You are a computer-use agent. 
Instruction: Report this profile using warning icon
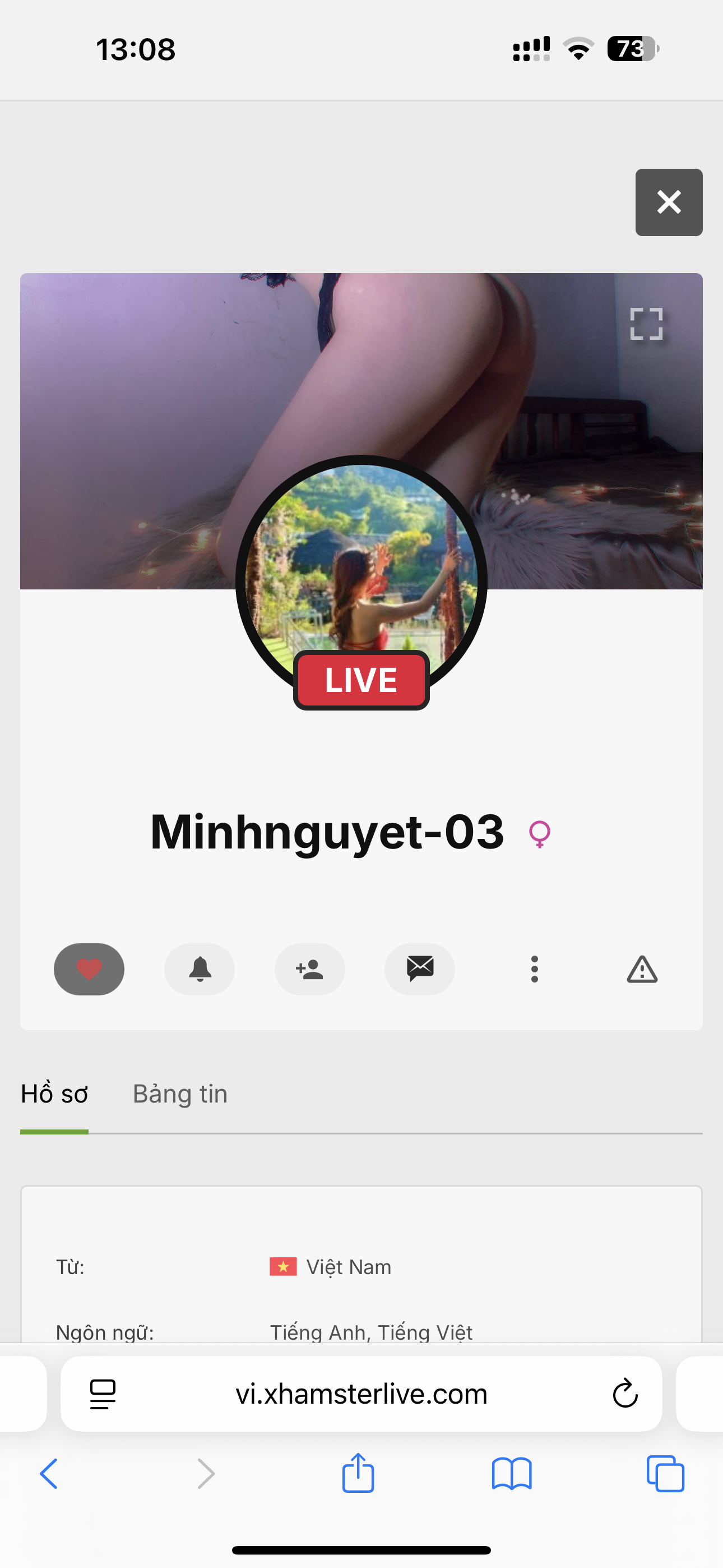click(642, 969)
